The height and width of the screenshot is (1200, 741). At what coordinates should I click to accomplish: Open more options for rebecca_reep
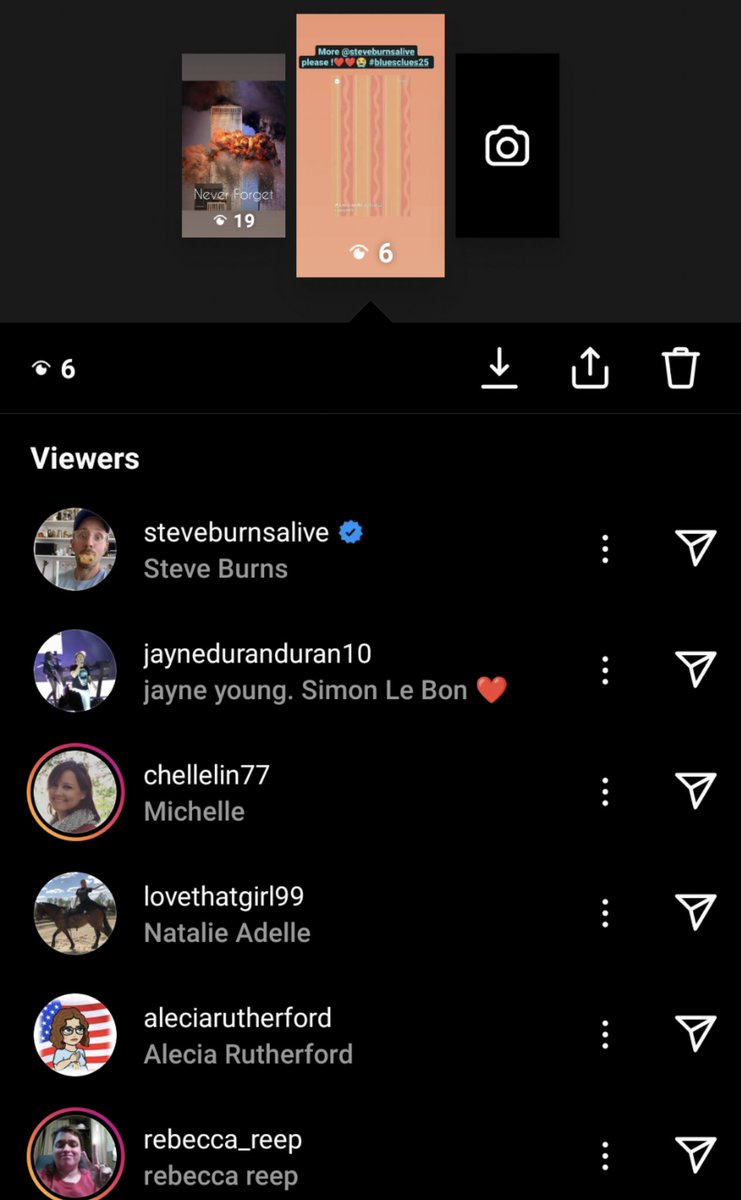pyautogui.click(x=605, y=1155)
